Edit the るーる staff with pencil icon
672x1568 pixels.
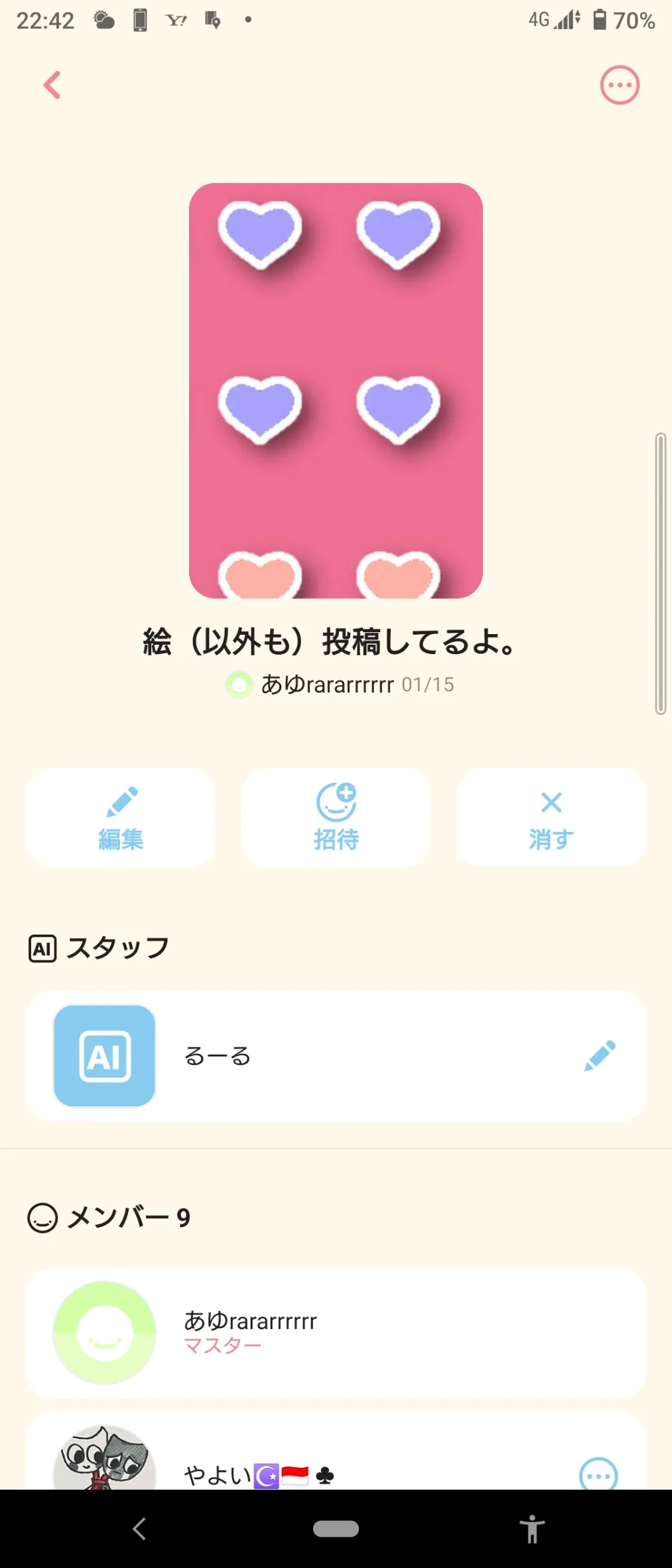point(600,1056)
